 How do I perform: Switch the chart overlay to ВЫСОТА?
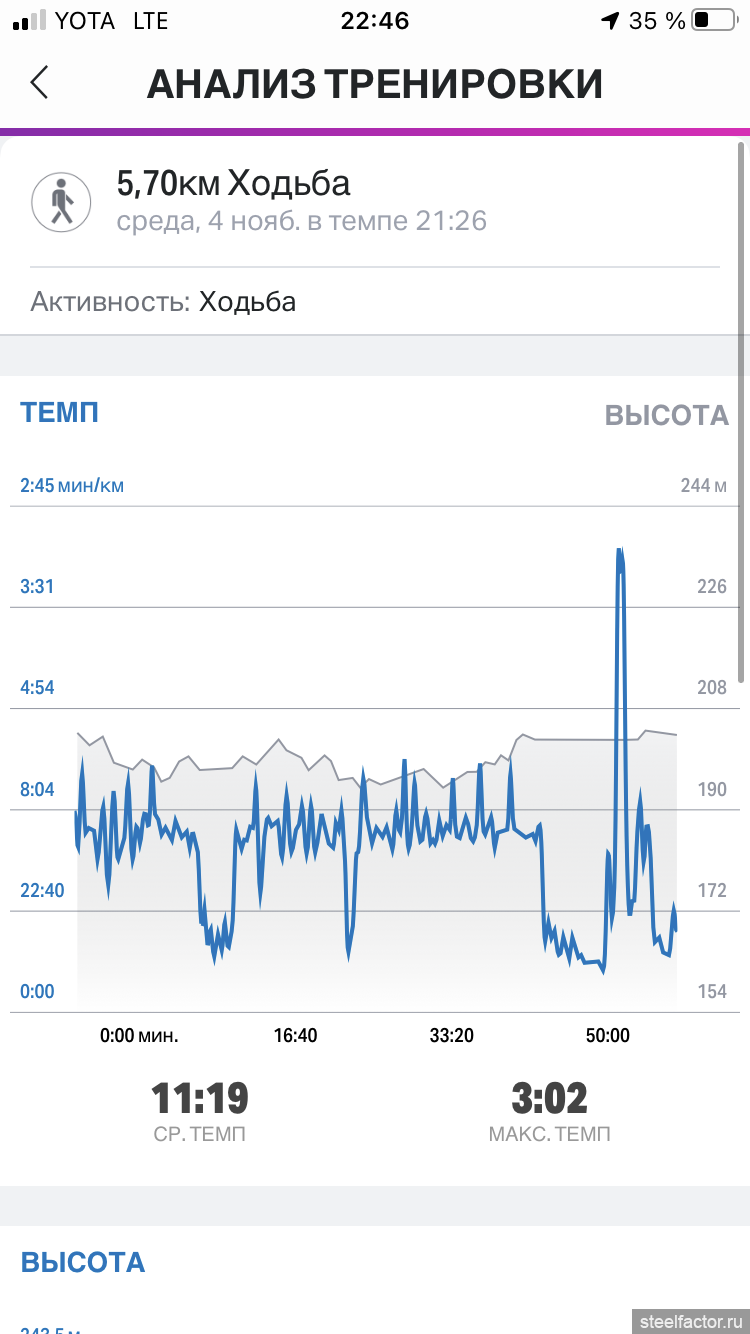tap(666, 416)
